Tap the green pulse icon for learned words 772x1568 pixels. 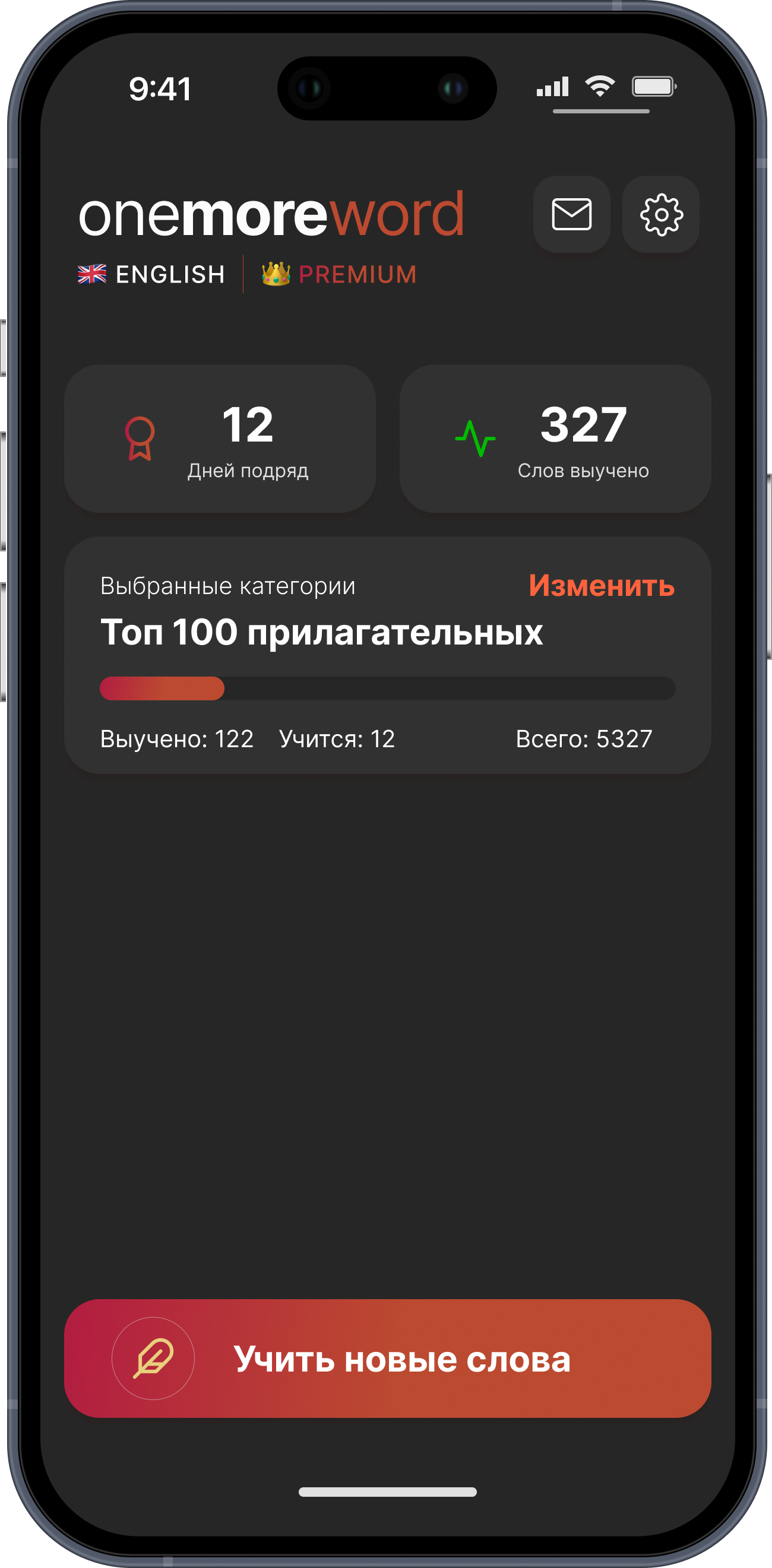click(x=474, y=438)
